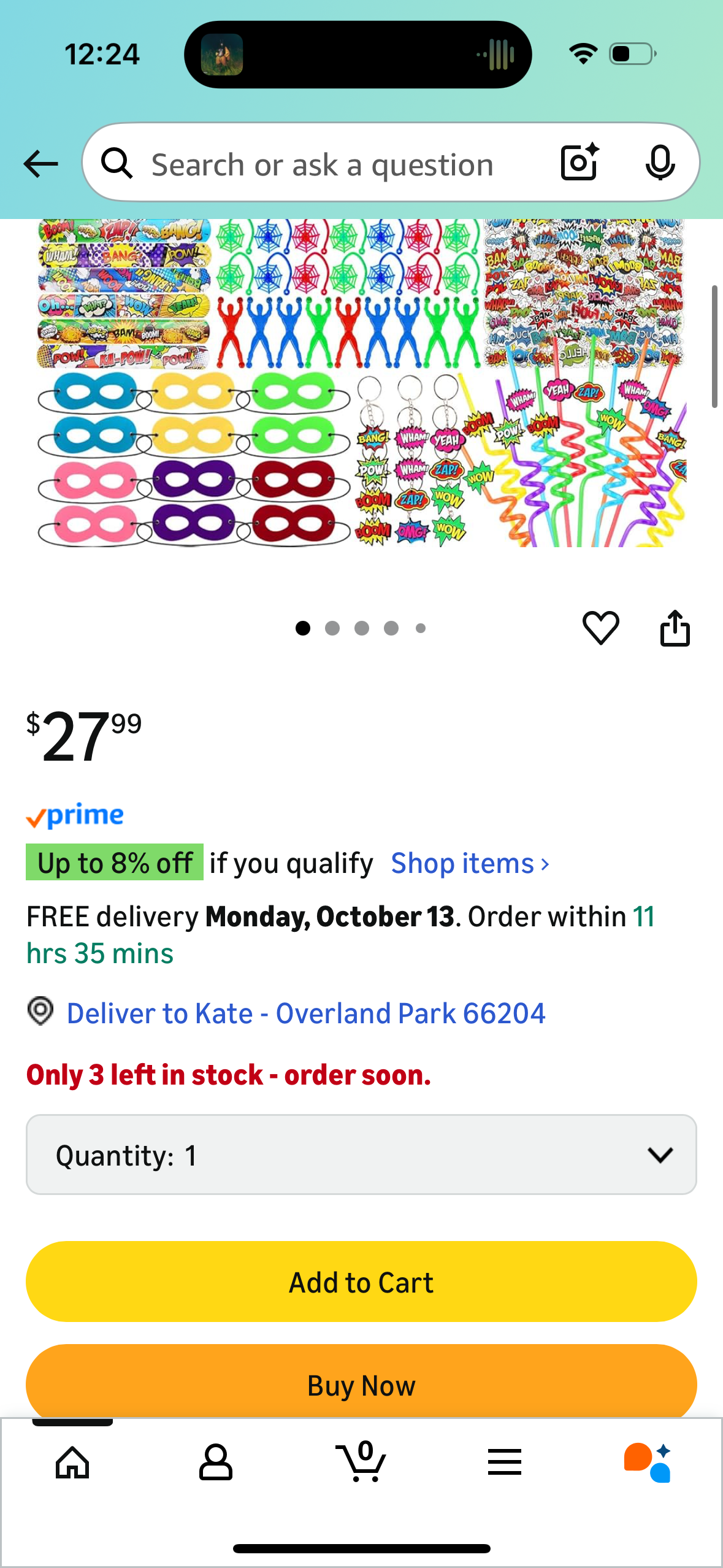Expand the Quantity dropdown
This screenshot has height=1568, width=723.
361,1155
